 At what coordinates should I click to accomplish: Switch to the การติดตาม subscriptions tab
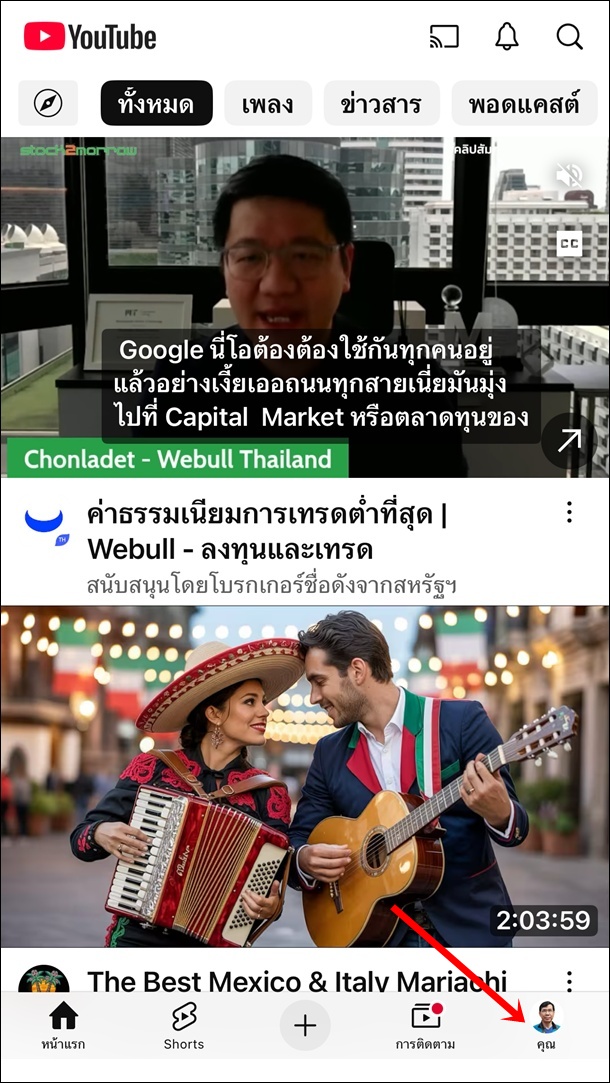click(426, 1026)
